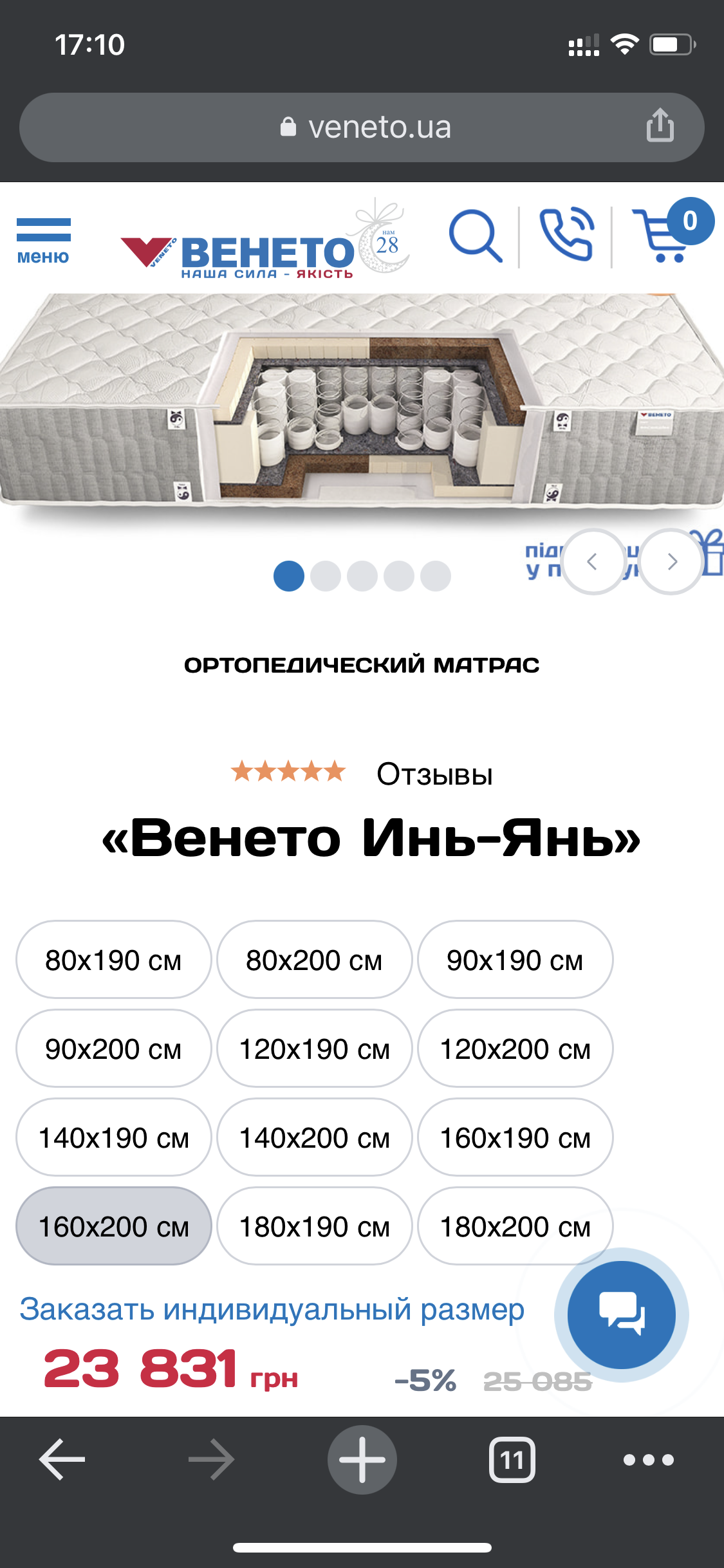724x1568 pixels.
Task: Tap the phone call icon
Action: tap(566, 235)
